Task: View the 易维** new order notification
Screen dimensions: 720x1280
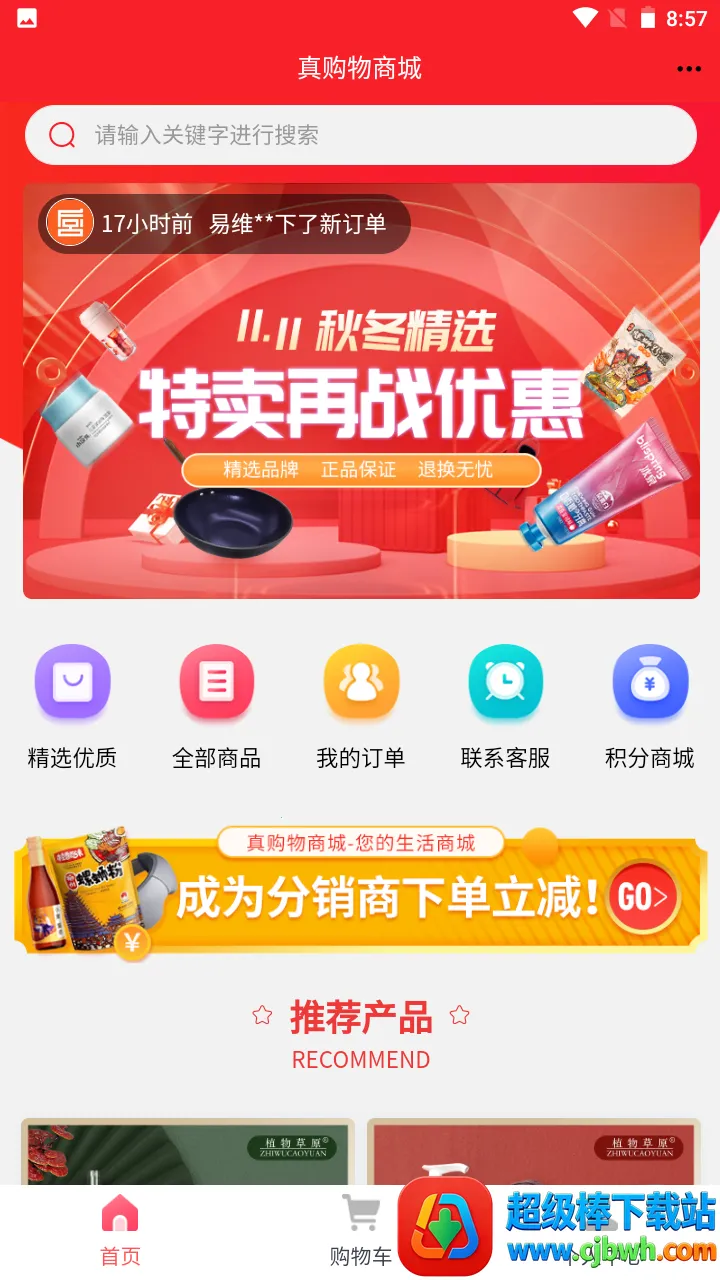Action: coord(225,224)
